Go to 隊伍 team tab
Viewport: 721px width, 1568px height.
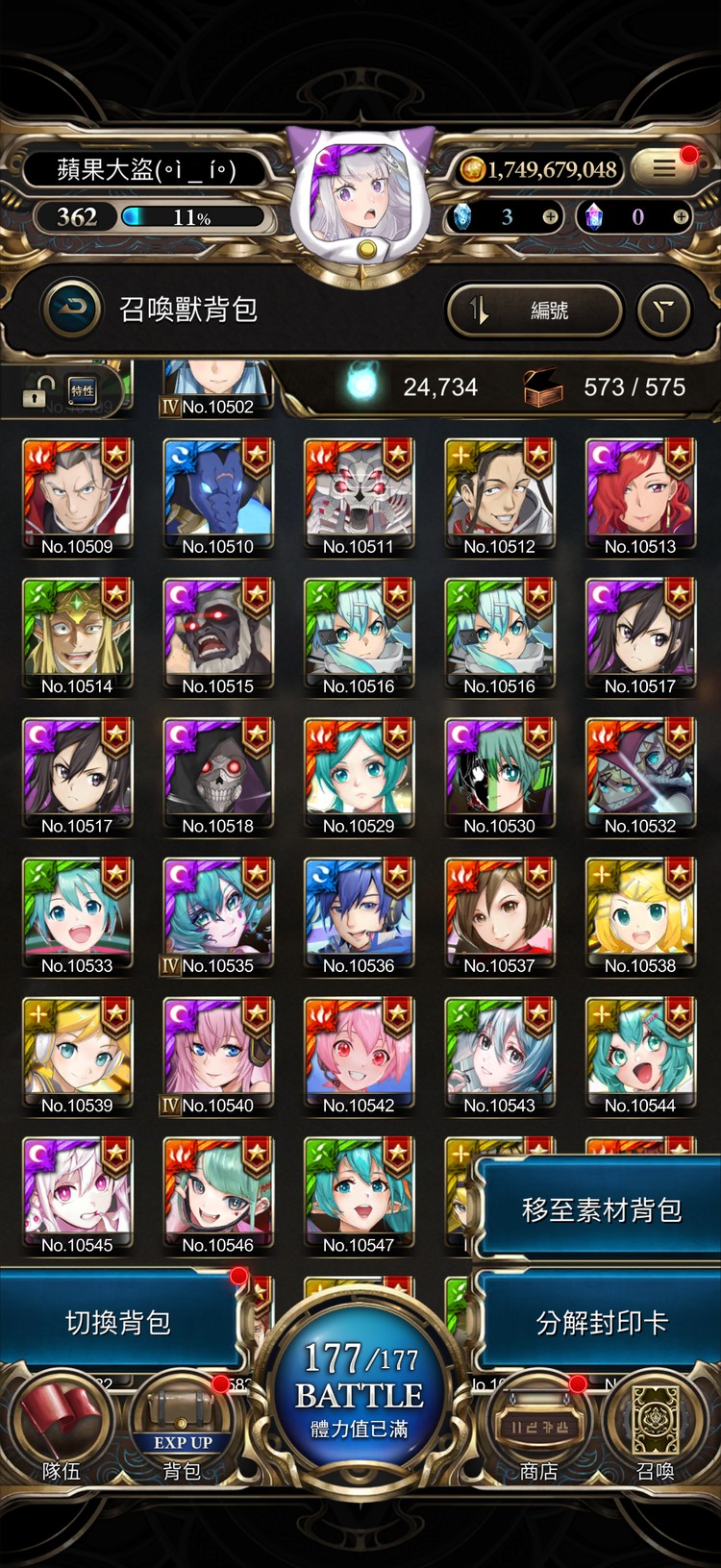[x=61, y=1432]
